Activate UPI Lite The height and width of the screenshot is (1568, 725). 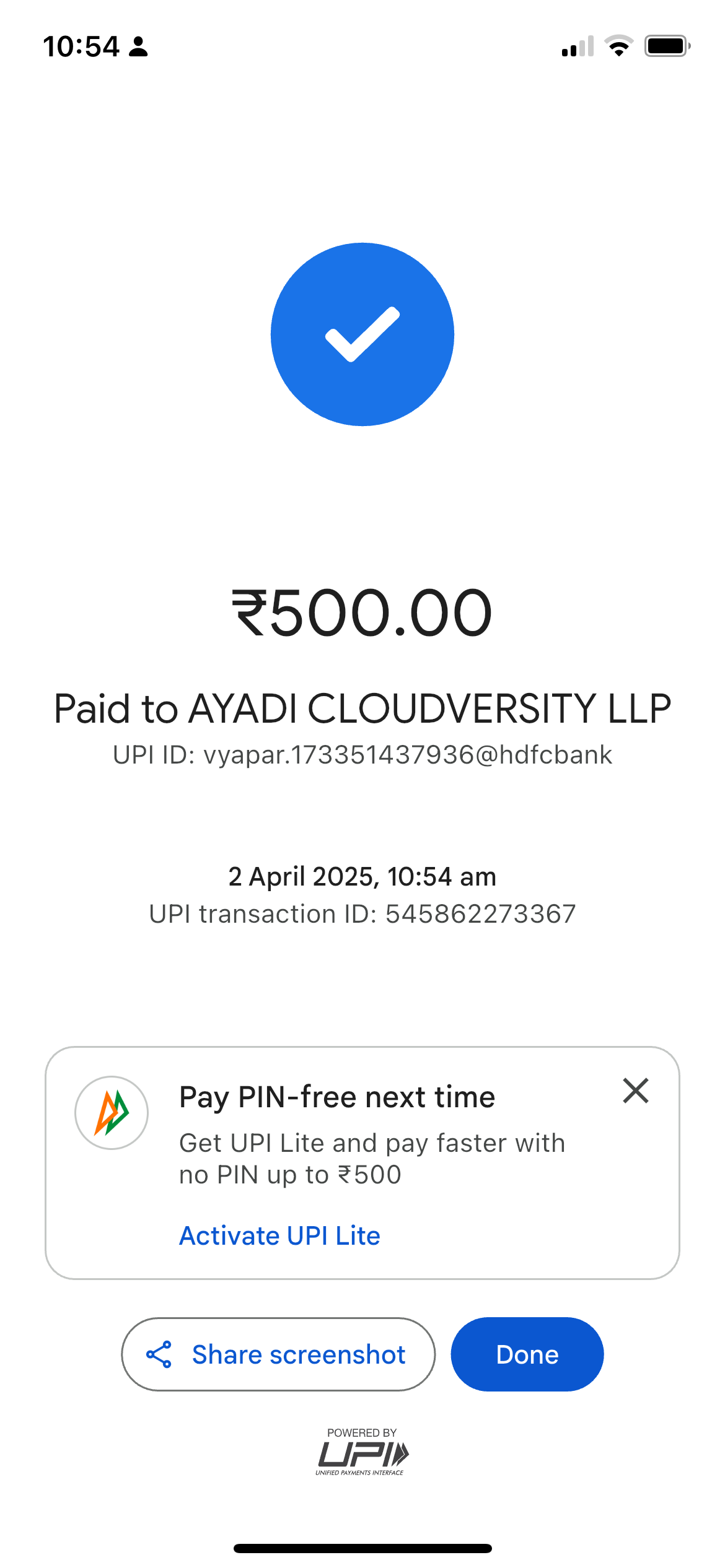(x=279, y=1235)
